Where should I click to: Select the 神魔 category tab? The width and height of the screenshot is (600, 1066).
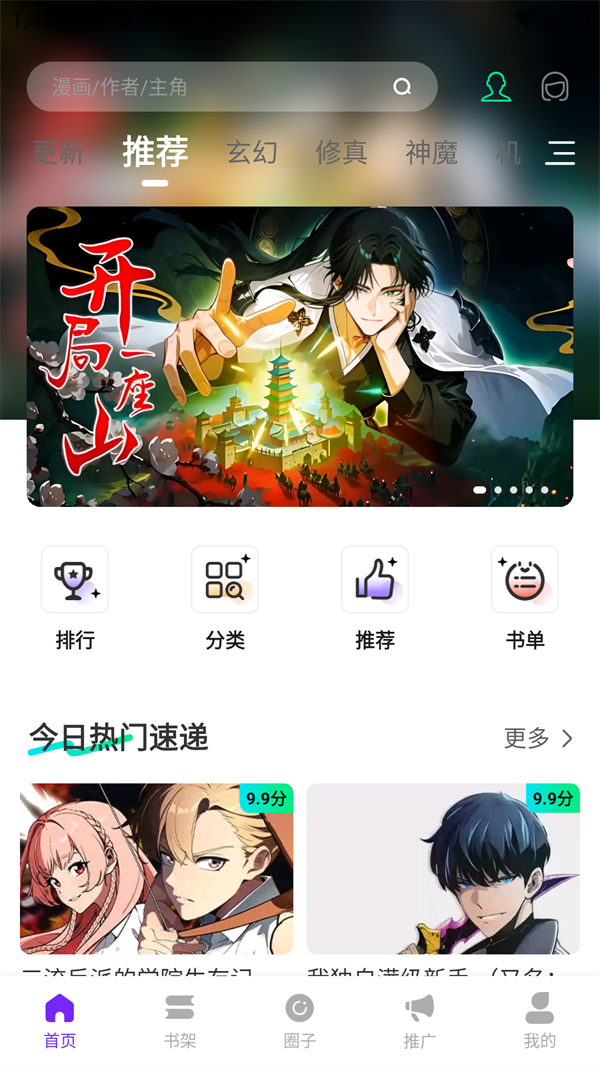431,153
